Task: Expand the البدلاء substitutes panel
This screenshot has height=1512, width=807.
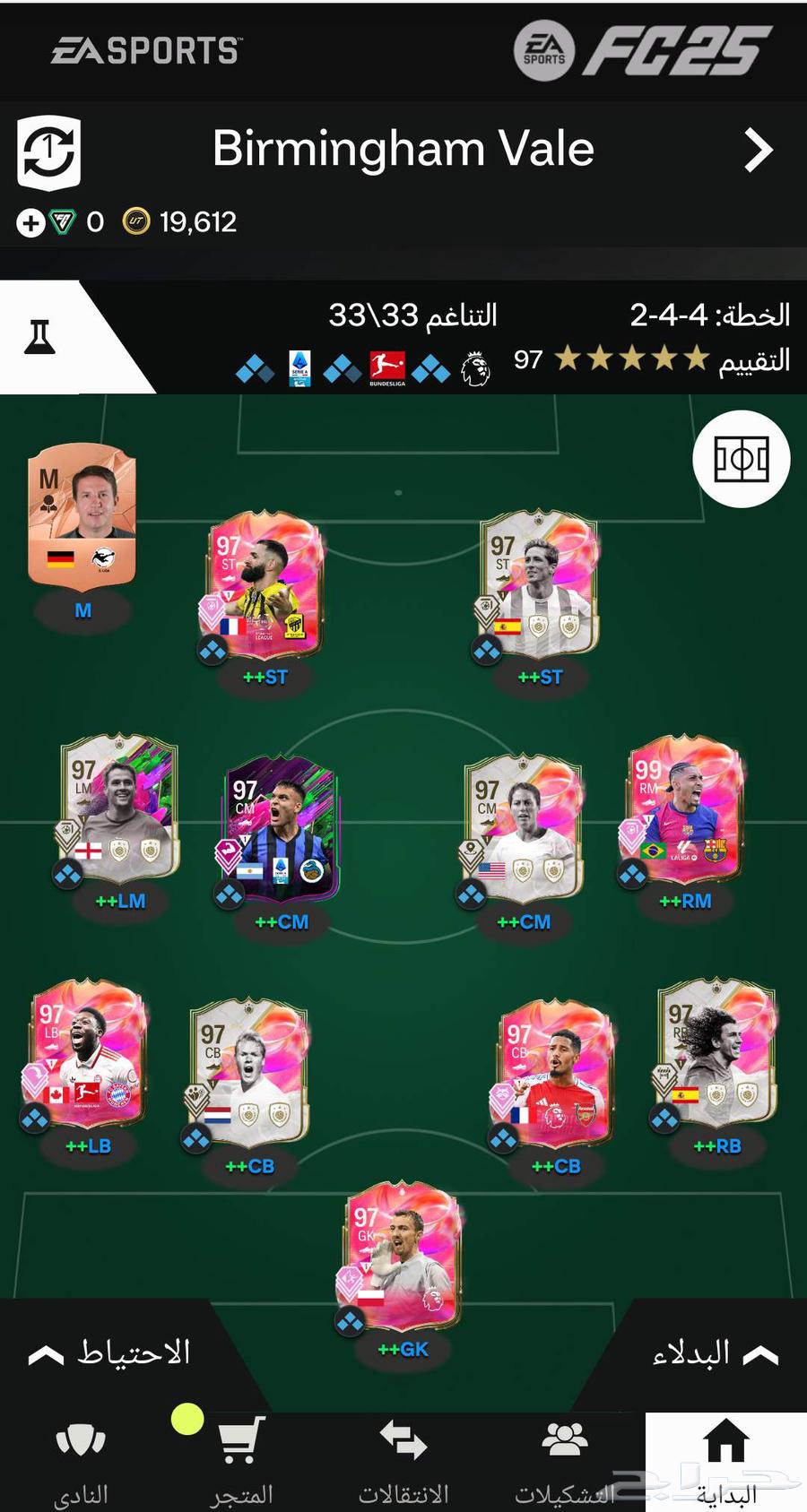Action: pos(713,1353)
